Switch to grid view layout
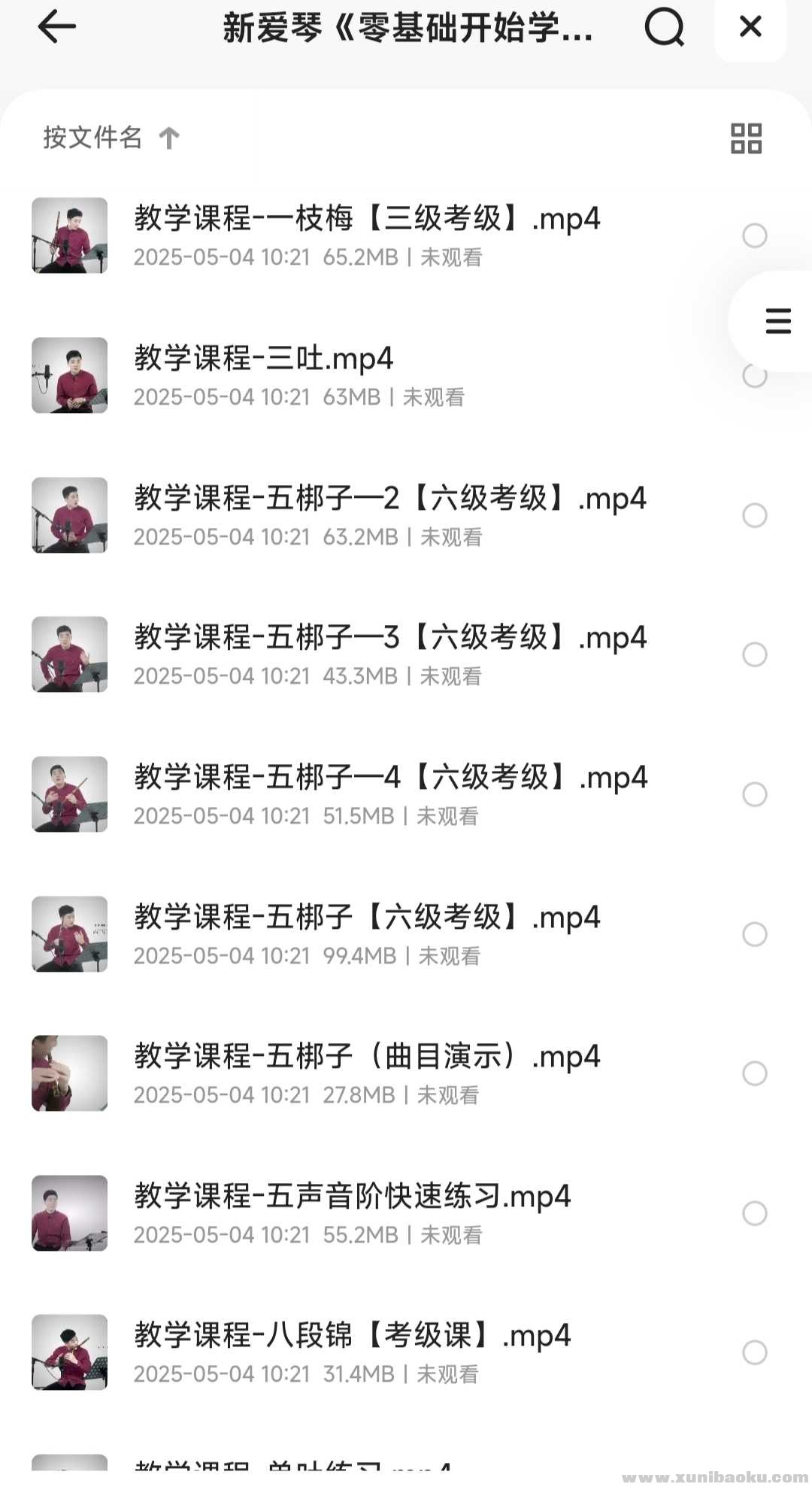 coord(746,138)
